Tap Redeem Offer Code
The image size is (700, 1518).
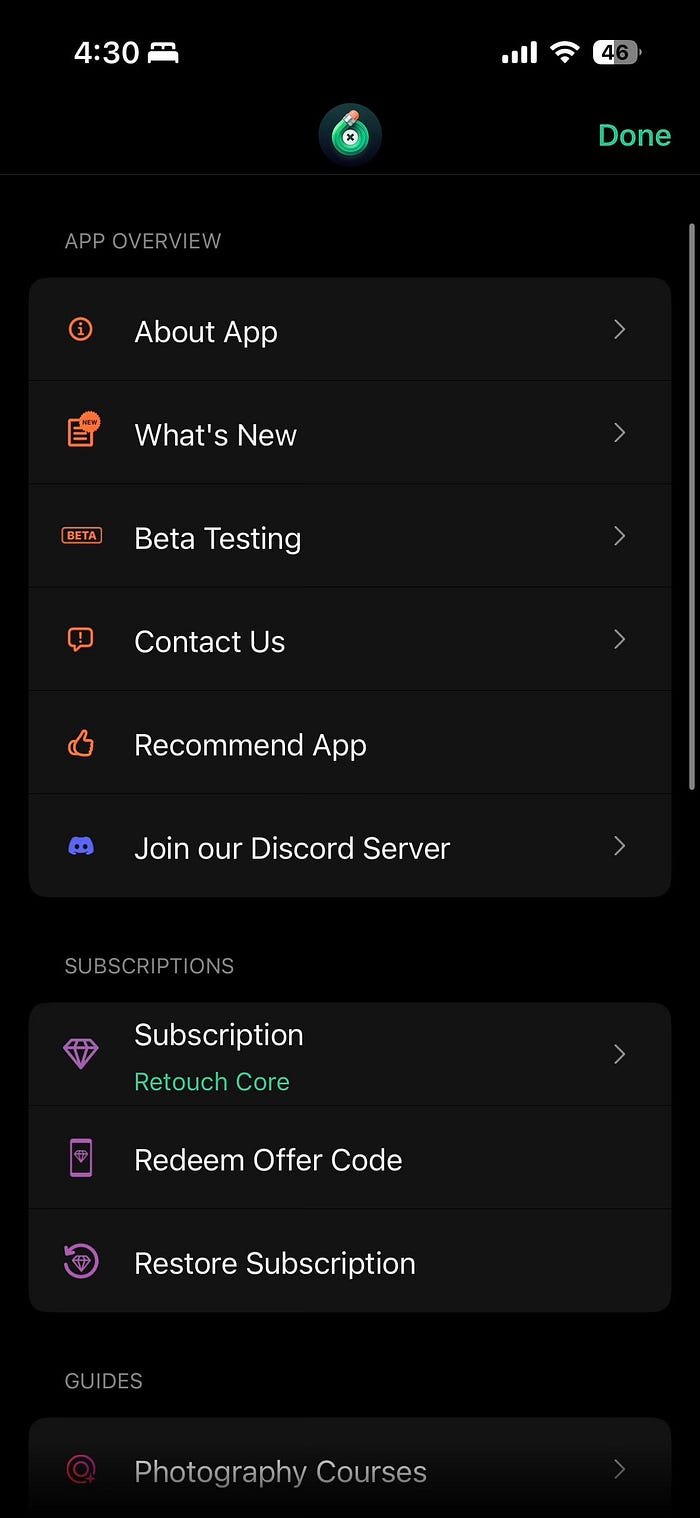[349, 1160]
